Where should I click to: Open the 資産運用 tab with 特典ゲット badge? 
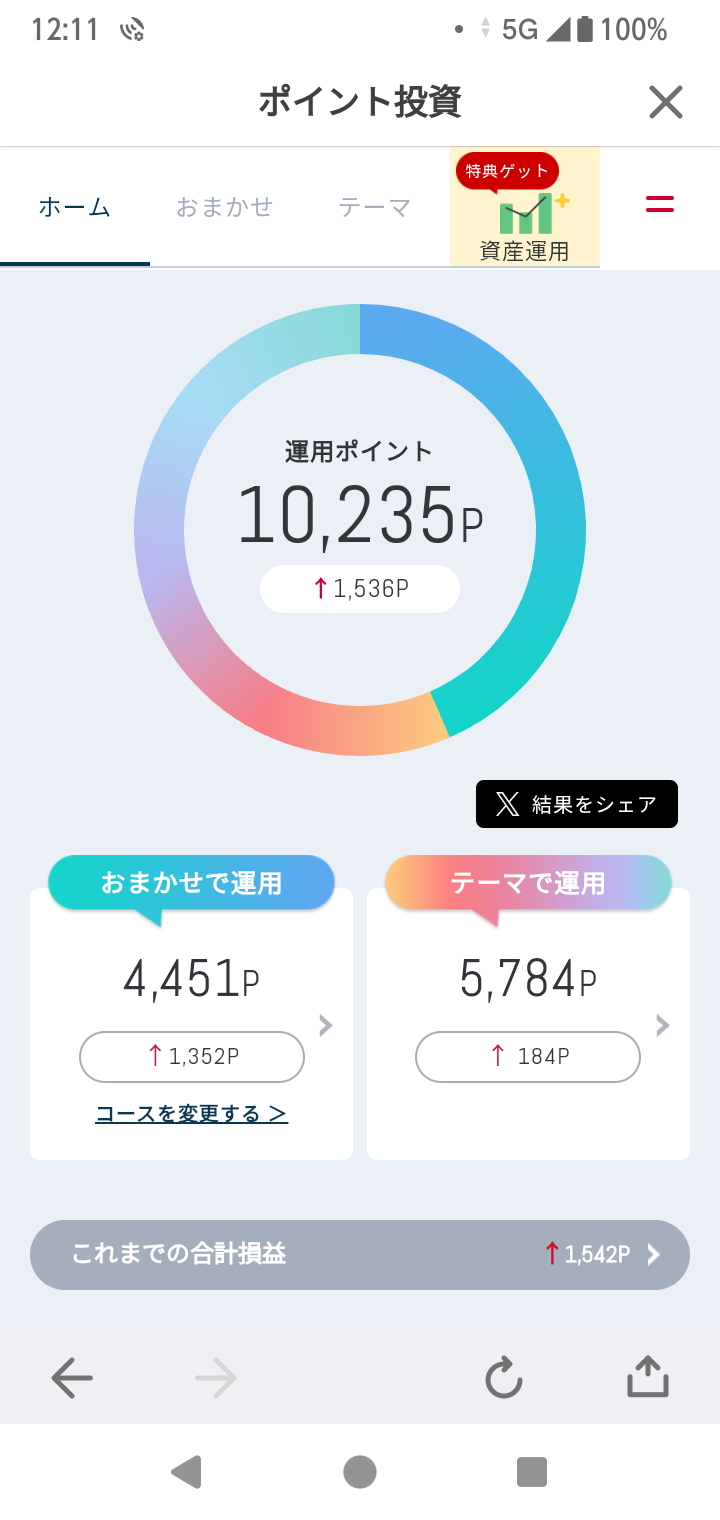(525, 207)
